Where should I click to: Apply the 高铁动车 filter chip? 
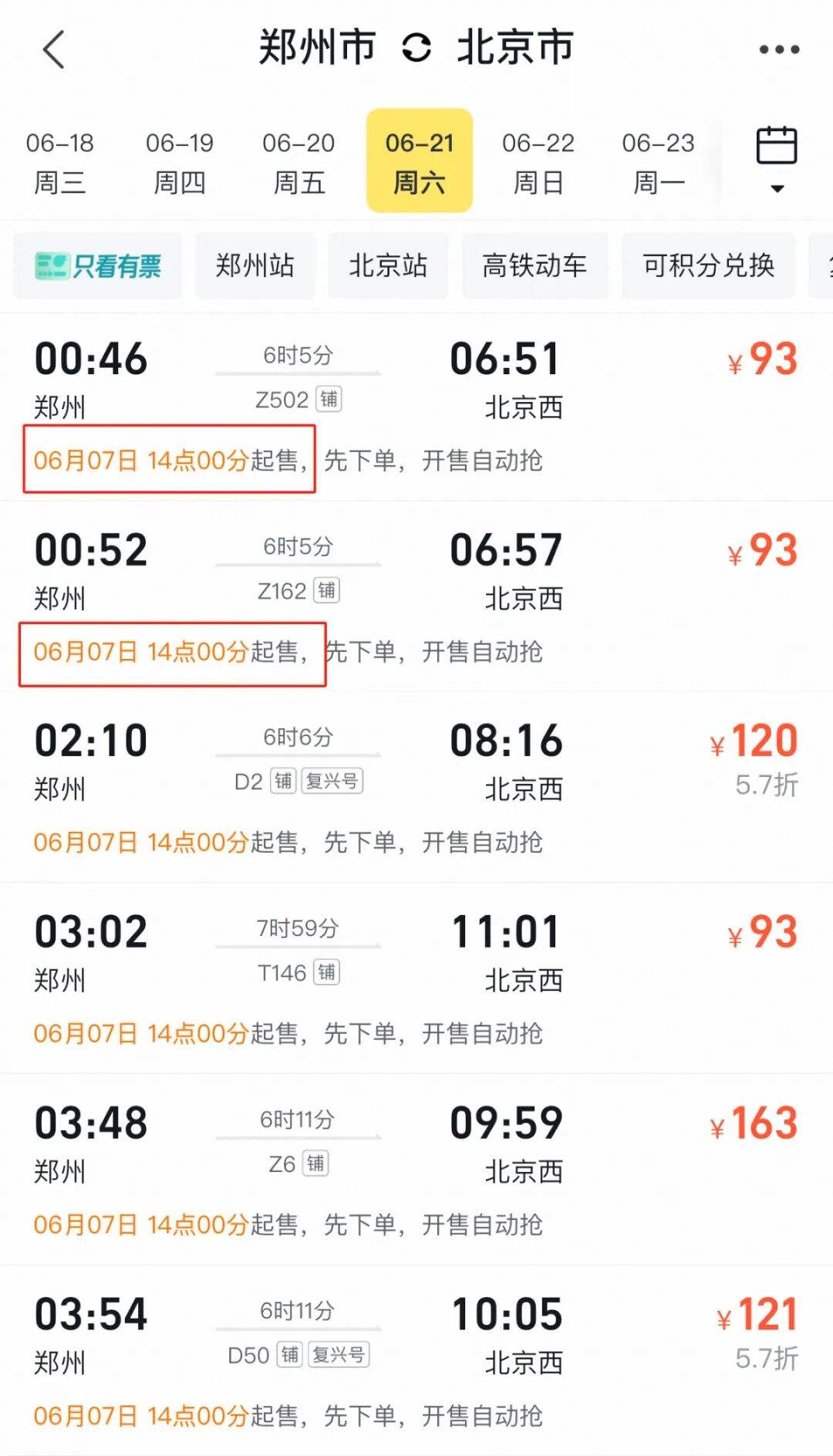(535, 265)
